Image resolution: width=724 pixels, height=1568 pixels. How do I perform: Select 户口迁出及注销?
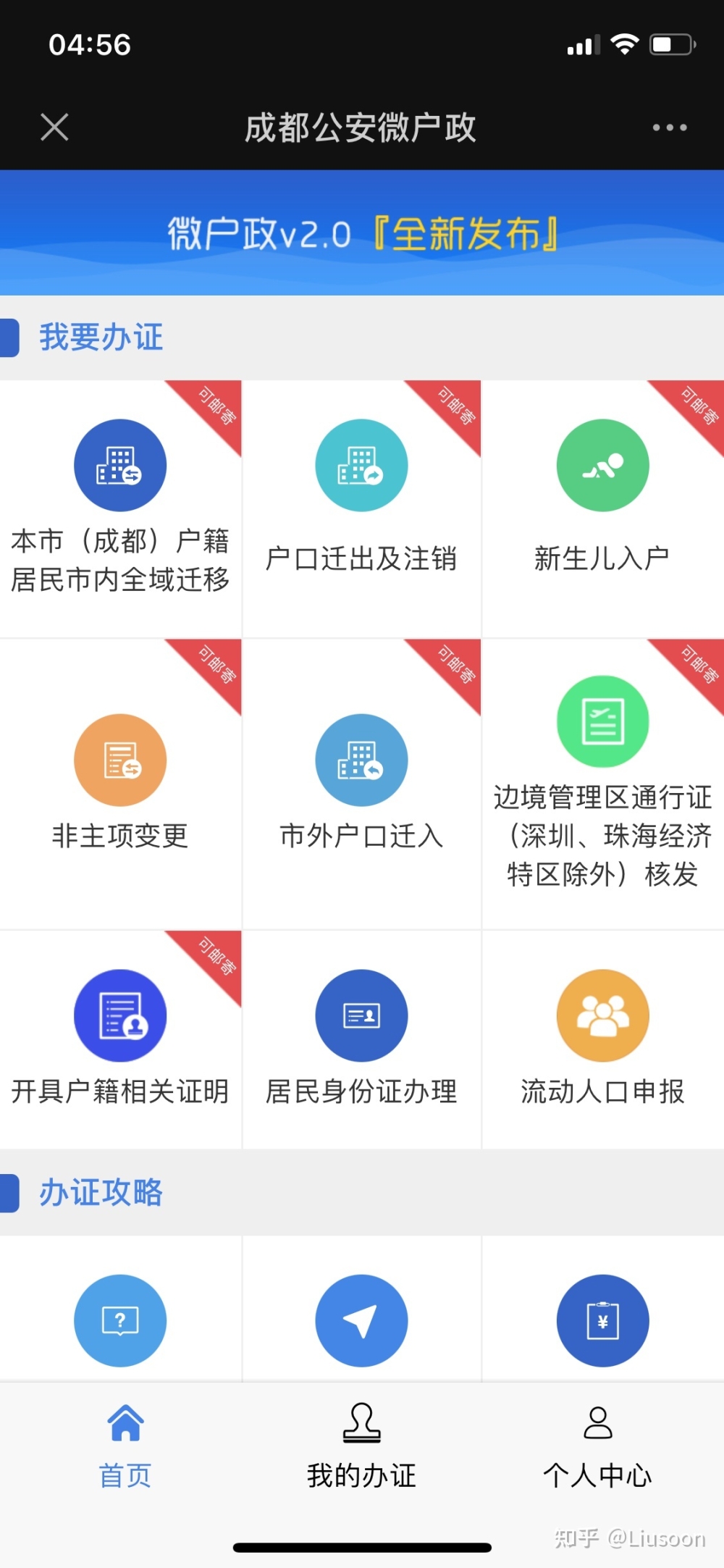361,508
